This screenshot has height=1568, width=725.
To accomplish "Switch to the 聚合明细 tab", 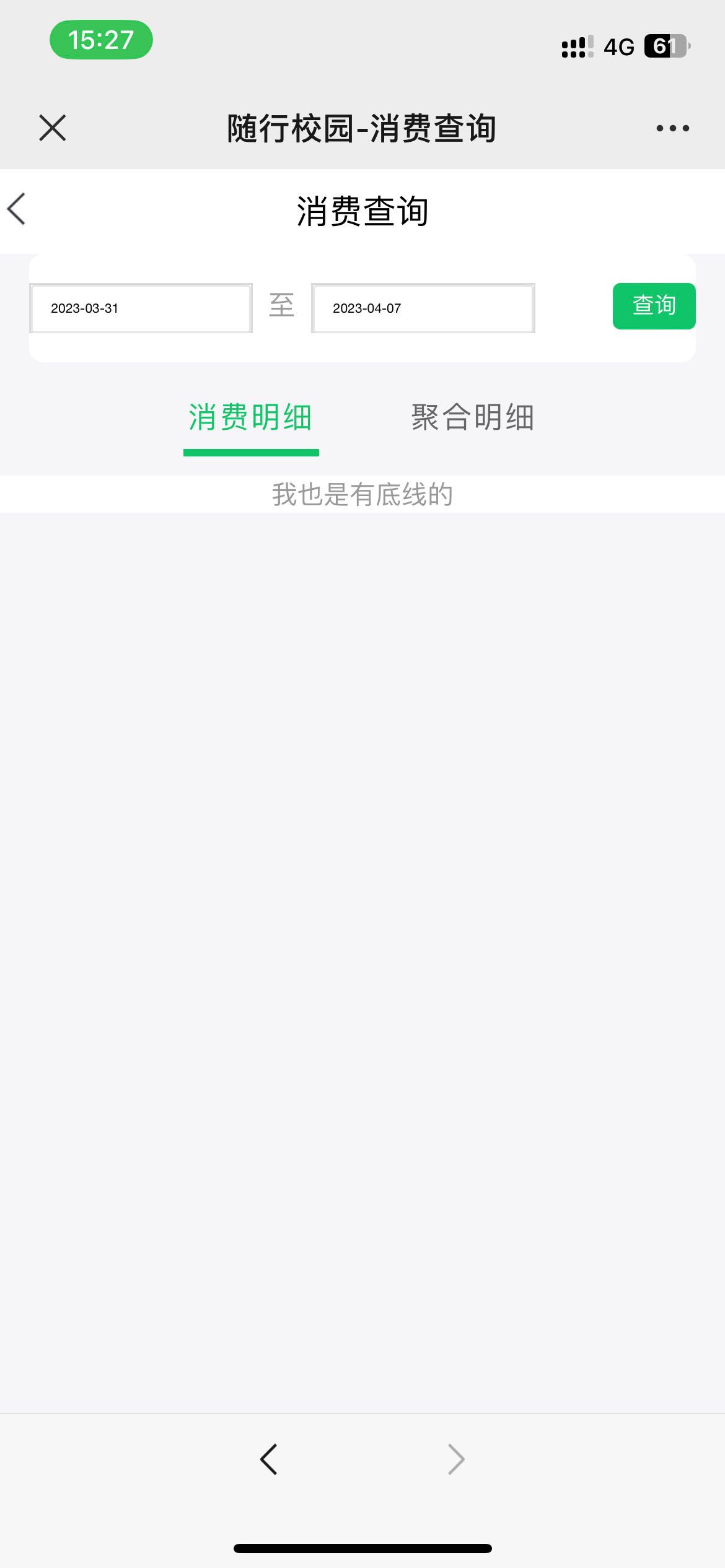I will (473, 417).
